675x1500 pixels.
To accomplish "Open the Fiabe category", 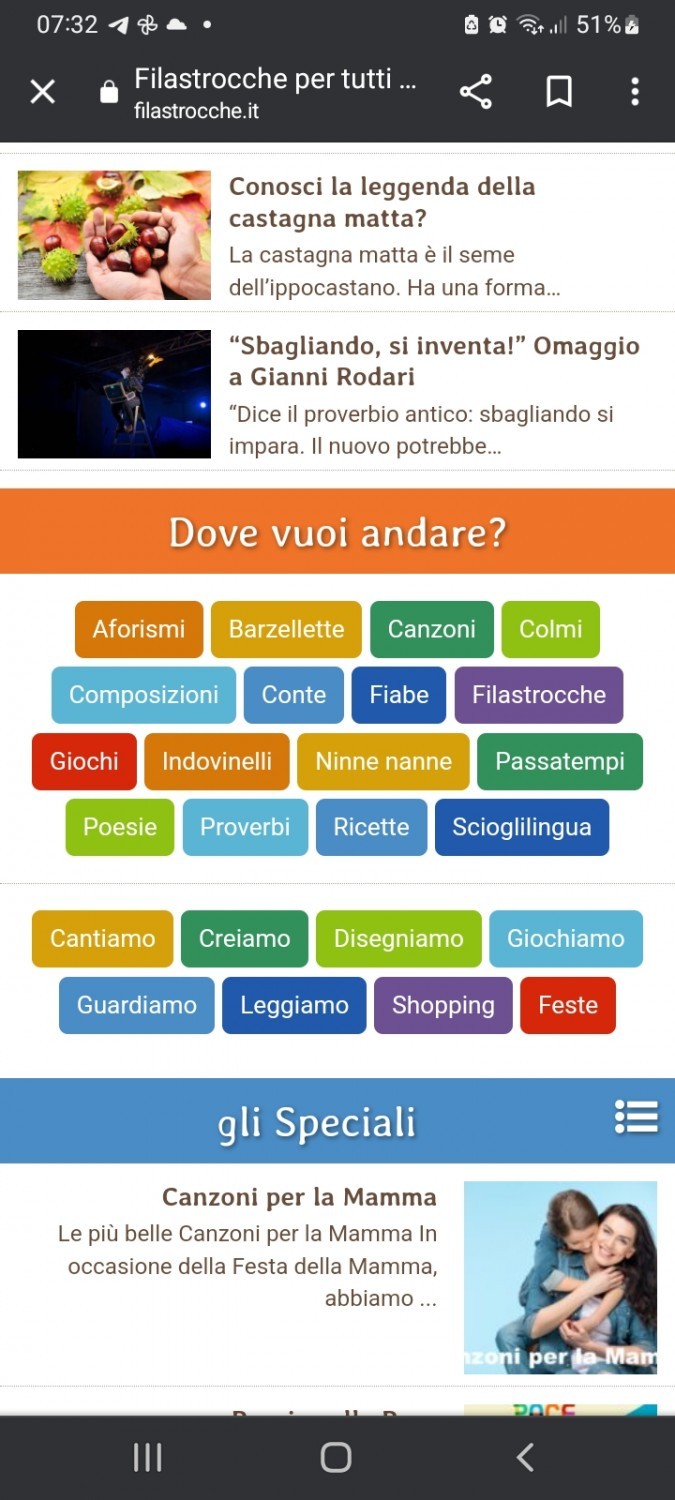I will tap(399, 695).
